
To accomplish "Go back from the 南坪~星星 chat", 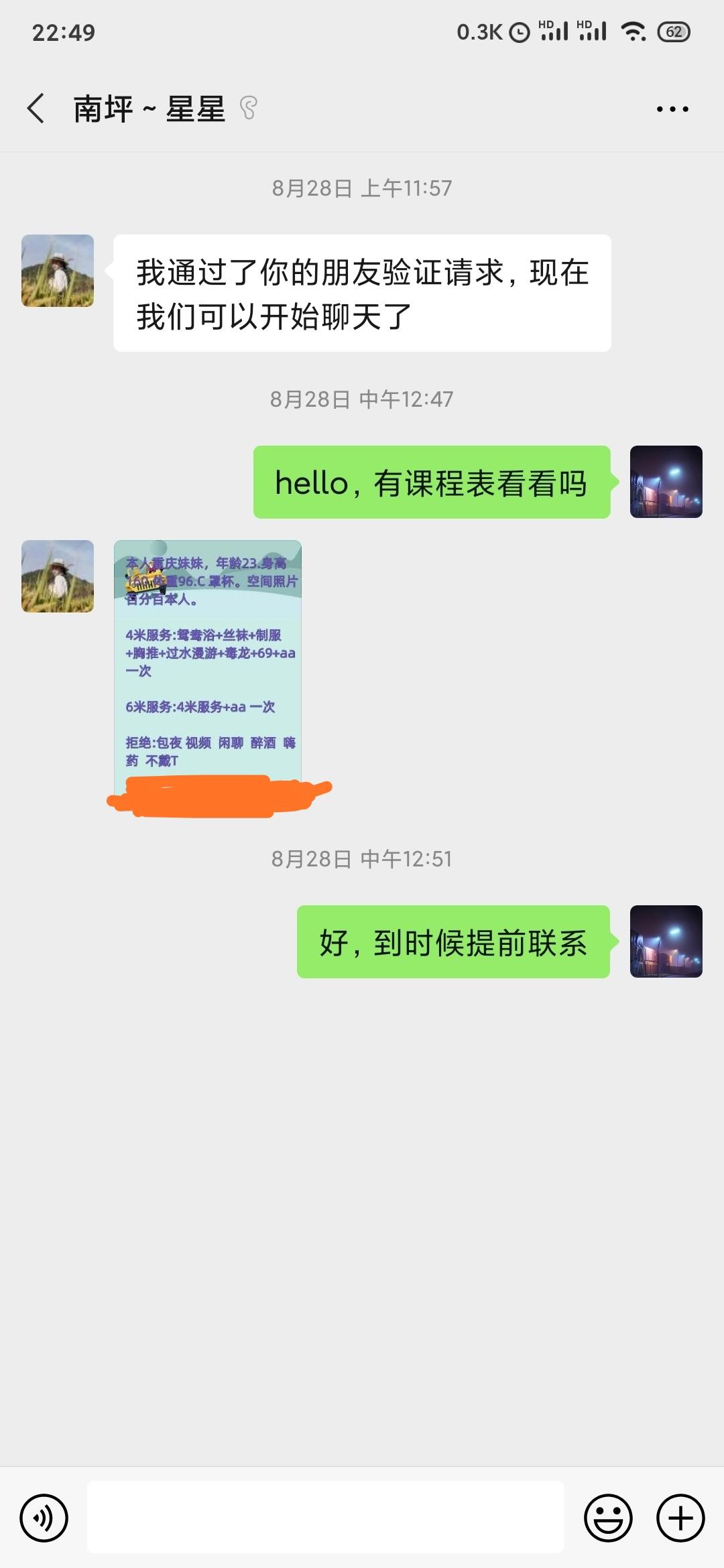I will click(36, 109).
